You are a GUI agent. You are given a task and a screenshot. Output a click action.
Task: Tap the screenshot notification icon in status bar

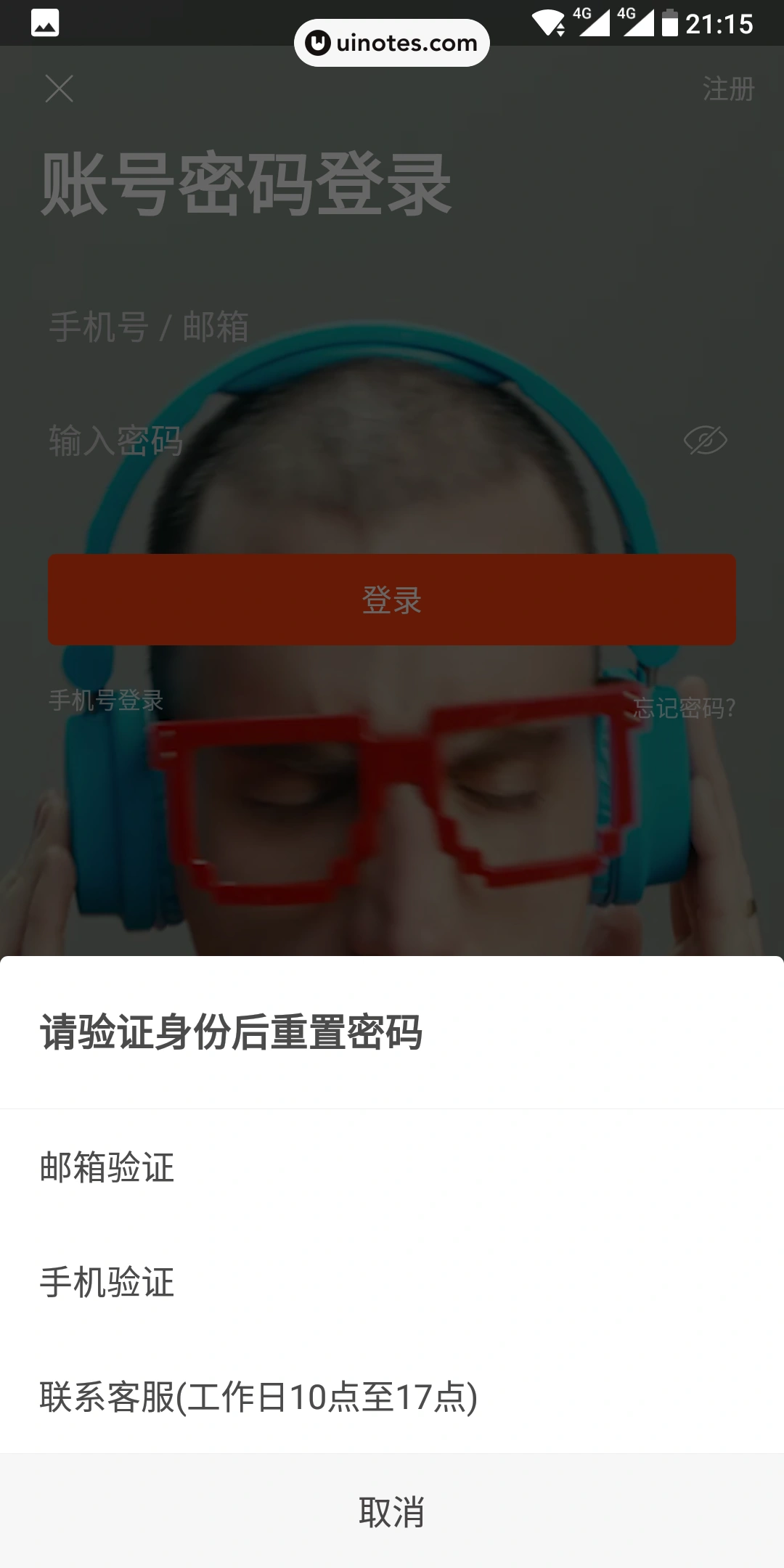click(45, 23)
